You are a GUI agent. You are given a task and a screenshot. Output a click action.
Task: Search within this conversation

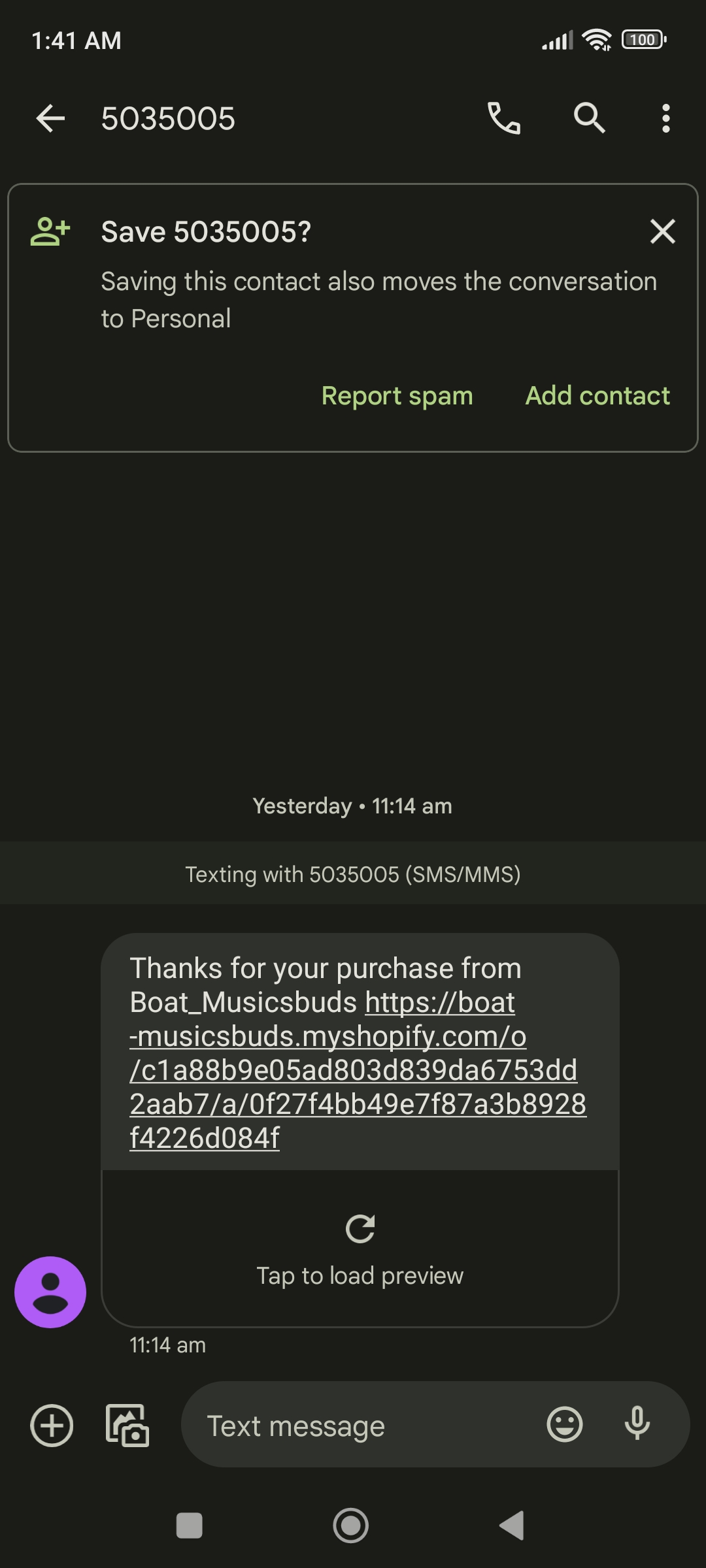click(x=589, y=118)
